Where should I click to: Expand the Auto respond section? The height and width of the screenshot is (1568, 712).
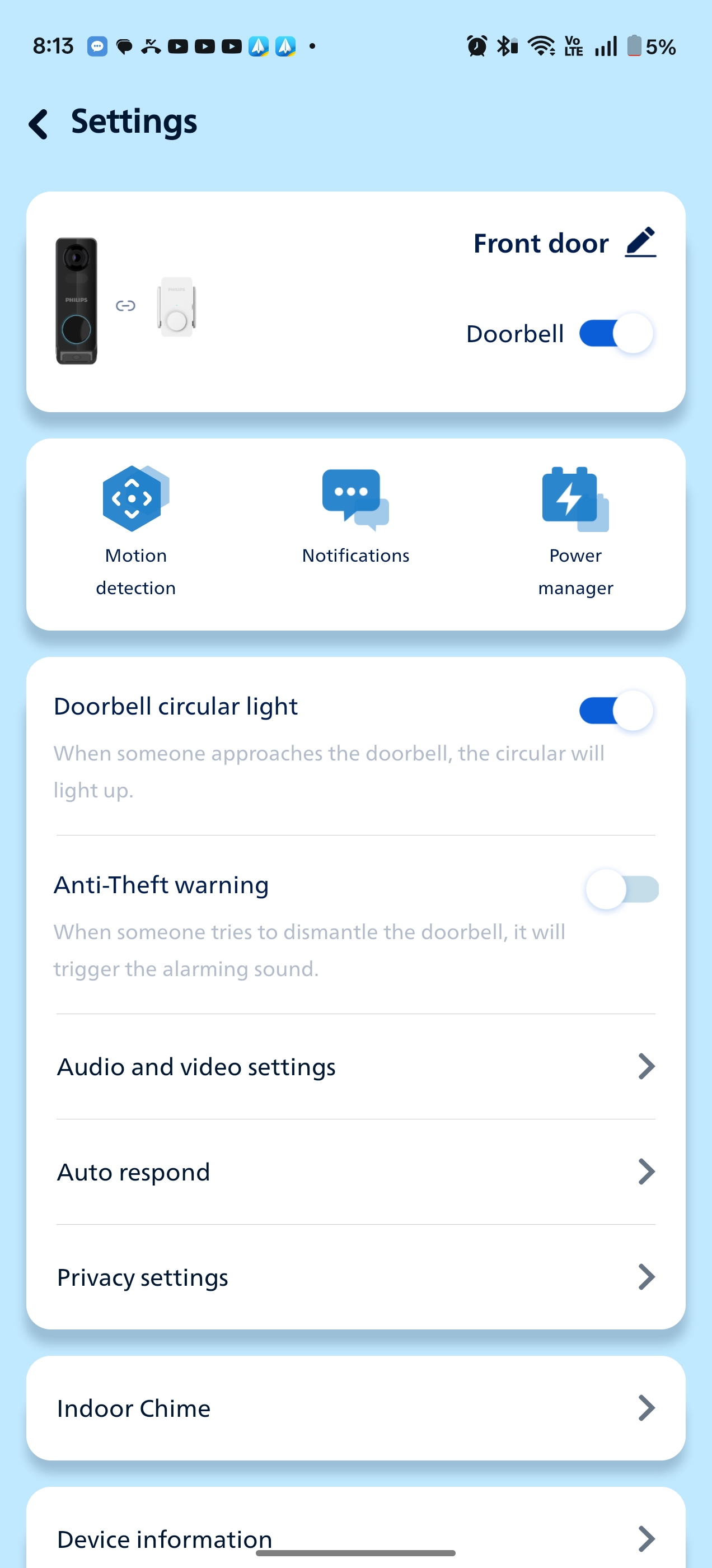pos(647,1171)
